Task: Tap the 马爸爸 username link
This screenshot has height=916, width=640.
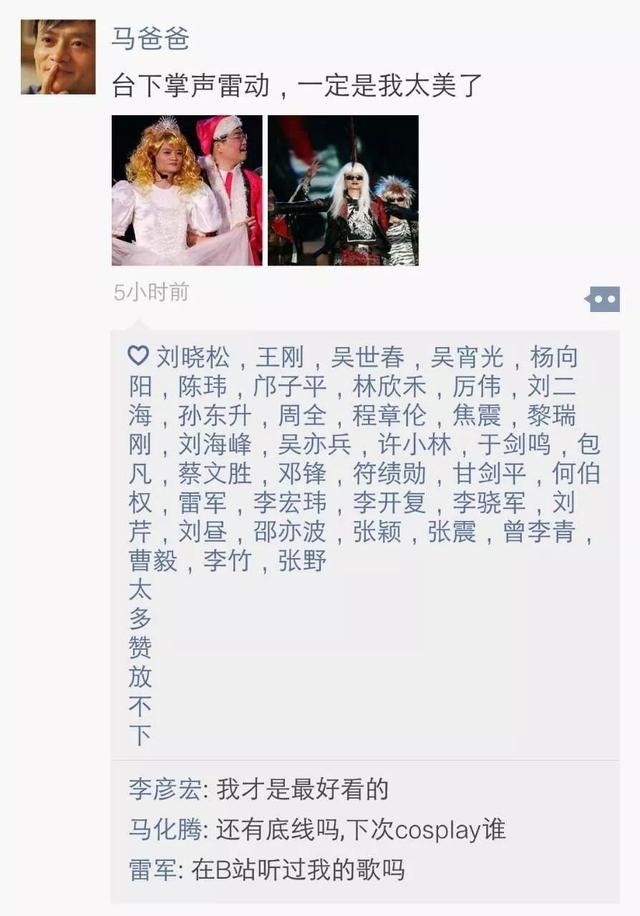Action: pyautogui.click(x=150, y=38)
